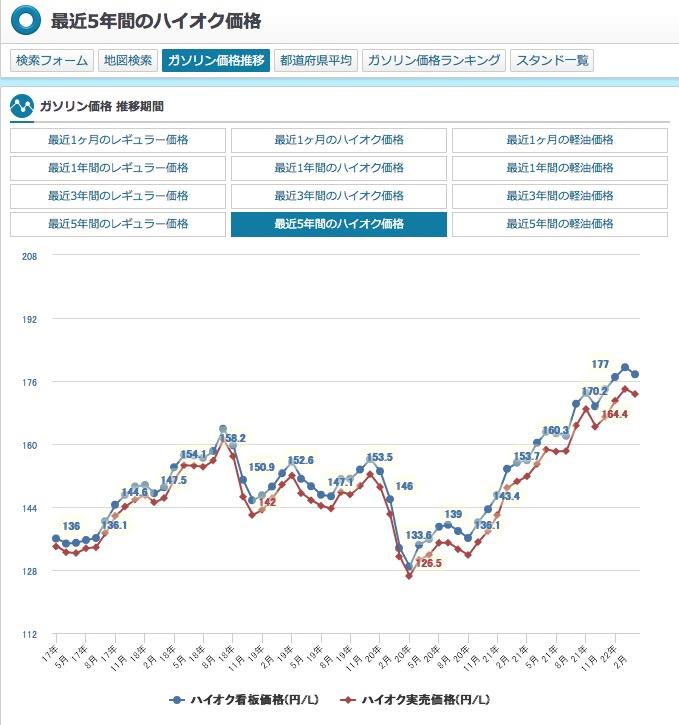
Task: Show 最近1ヶ月のハイオク価格 chart
Action: [x=339, y=140]
